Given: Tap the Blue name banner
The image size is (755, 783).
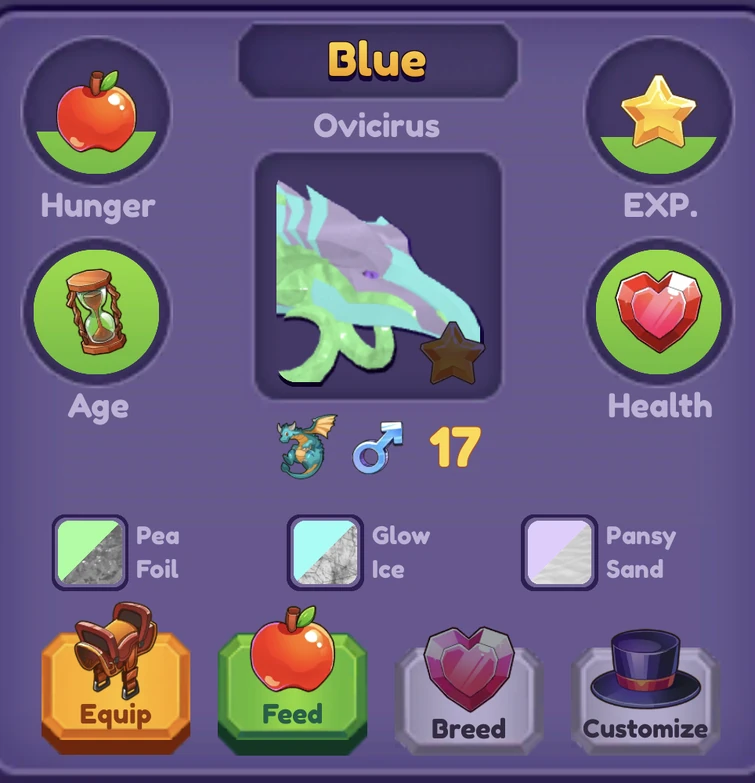Looking at the screenshot, I should click(377, 61).
